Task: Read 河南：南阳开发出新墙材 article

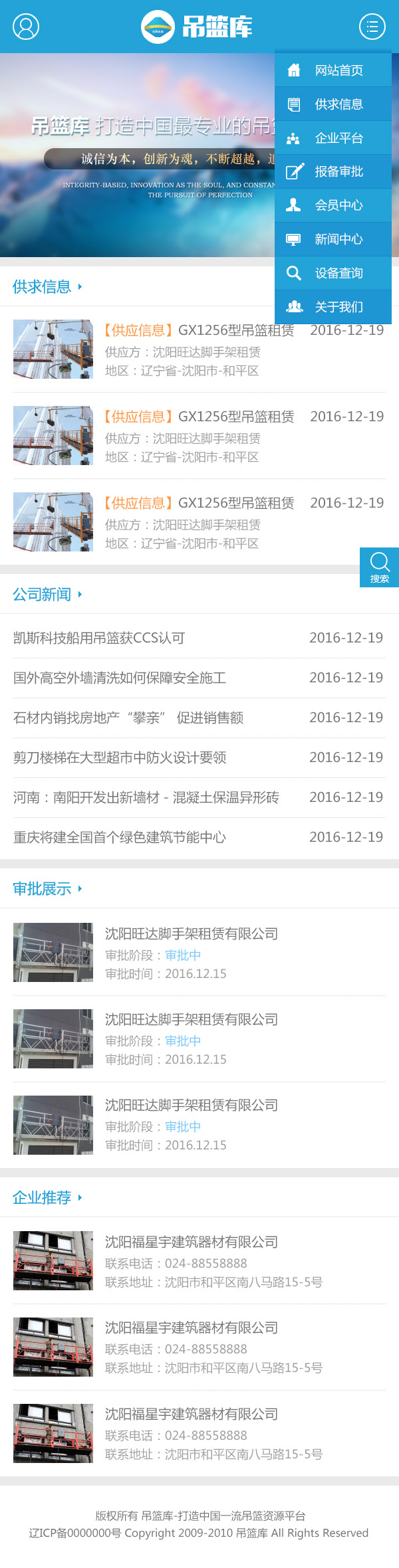Action: click(146, 797)
